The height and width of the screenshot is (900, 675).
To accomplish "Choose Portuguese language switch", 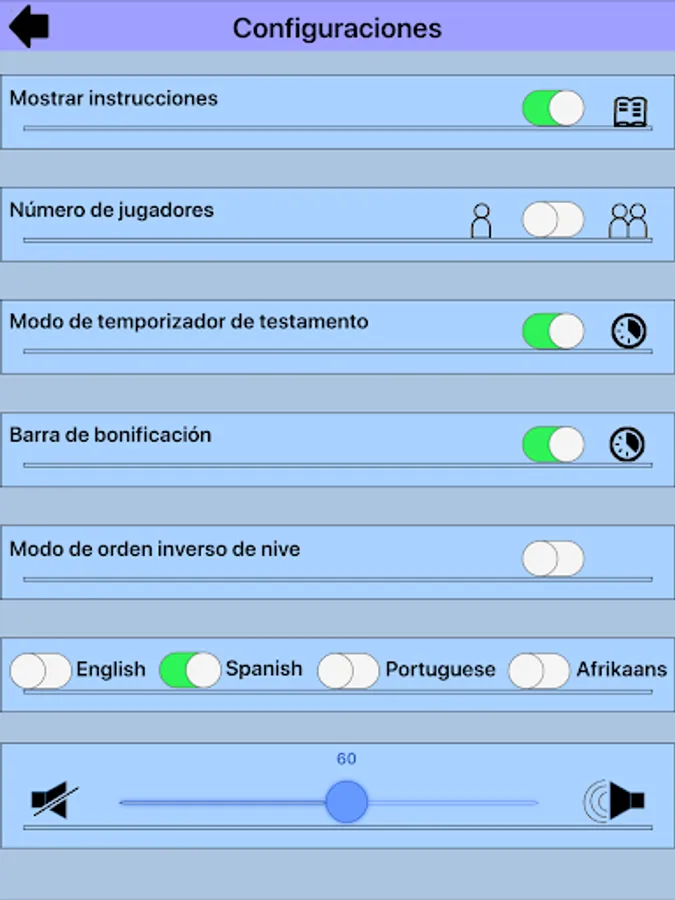I will [348, 670].
